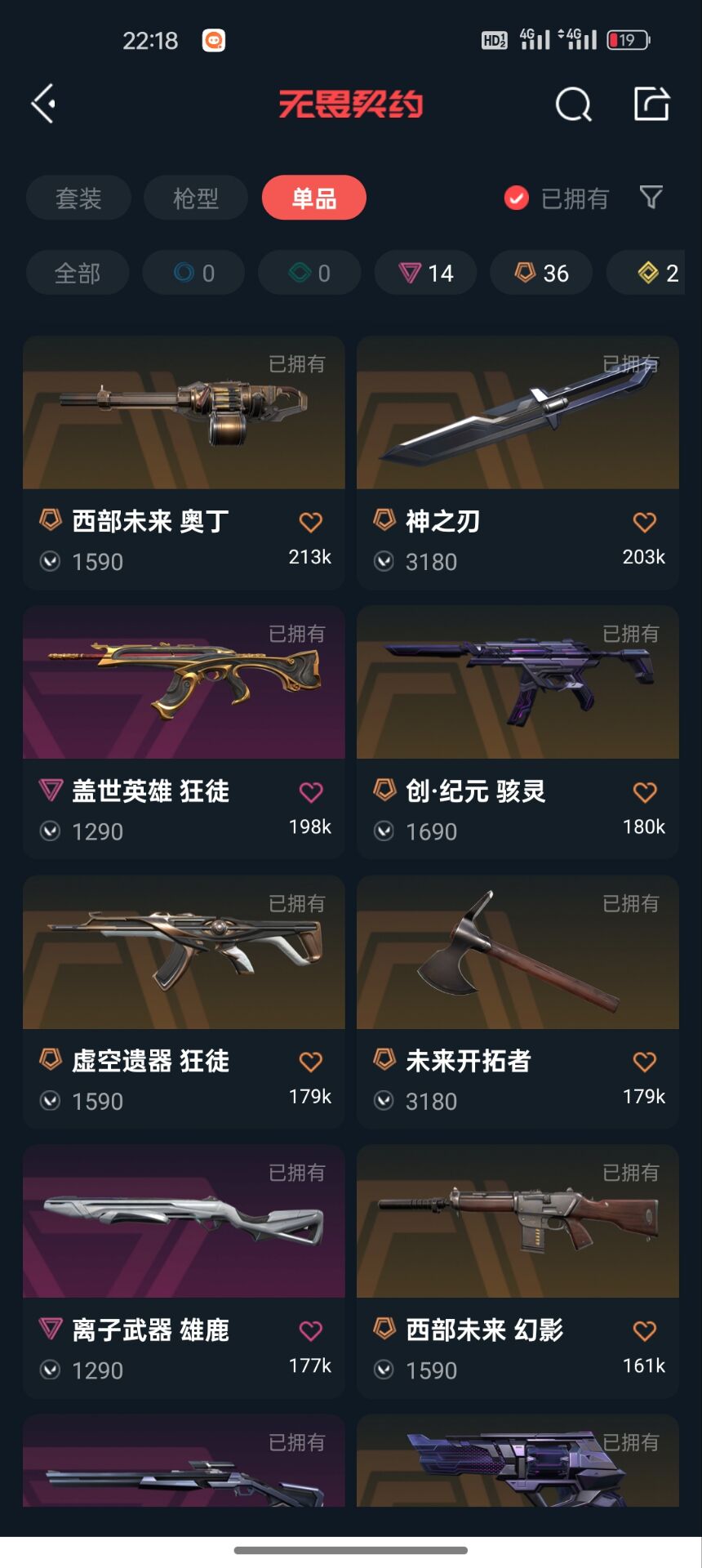Viewport: 702px width, 1568px height.
Task: Filter by the blue tier chip showing 0
Action: [x=193, y=273]
